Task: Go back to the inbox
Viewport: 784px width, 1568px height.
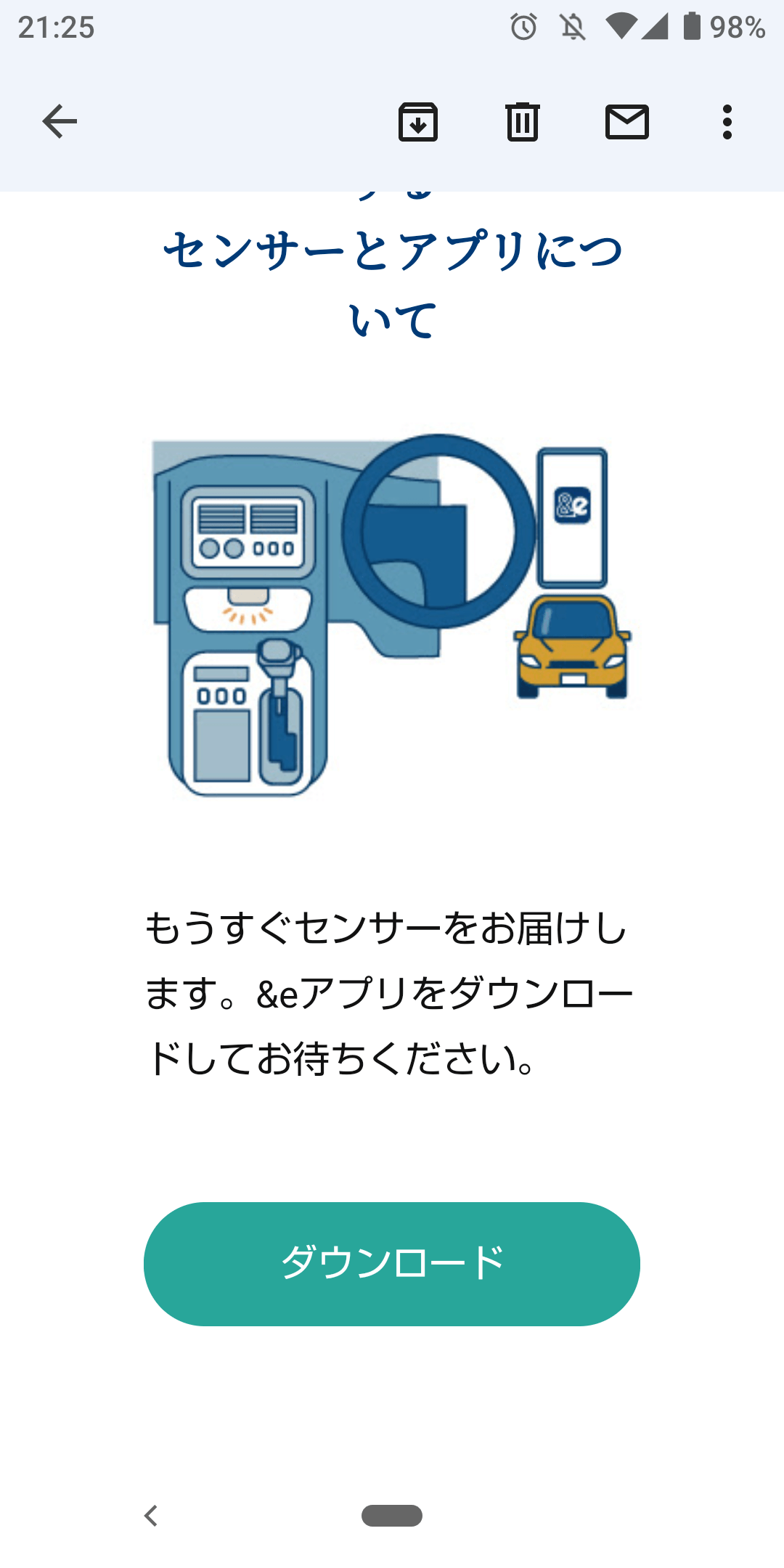Action: pos(60,121)
